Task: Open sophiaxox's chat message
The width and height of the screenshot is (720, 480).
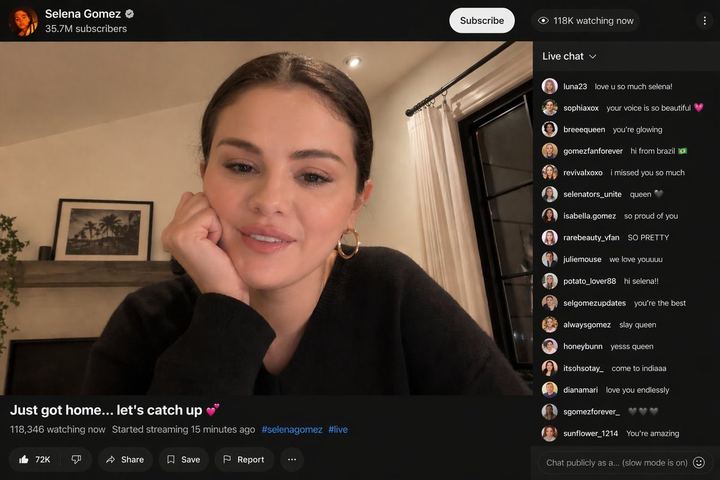Action: pyautogui.click(x=620, y=108)
